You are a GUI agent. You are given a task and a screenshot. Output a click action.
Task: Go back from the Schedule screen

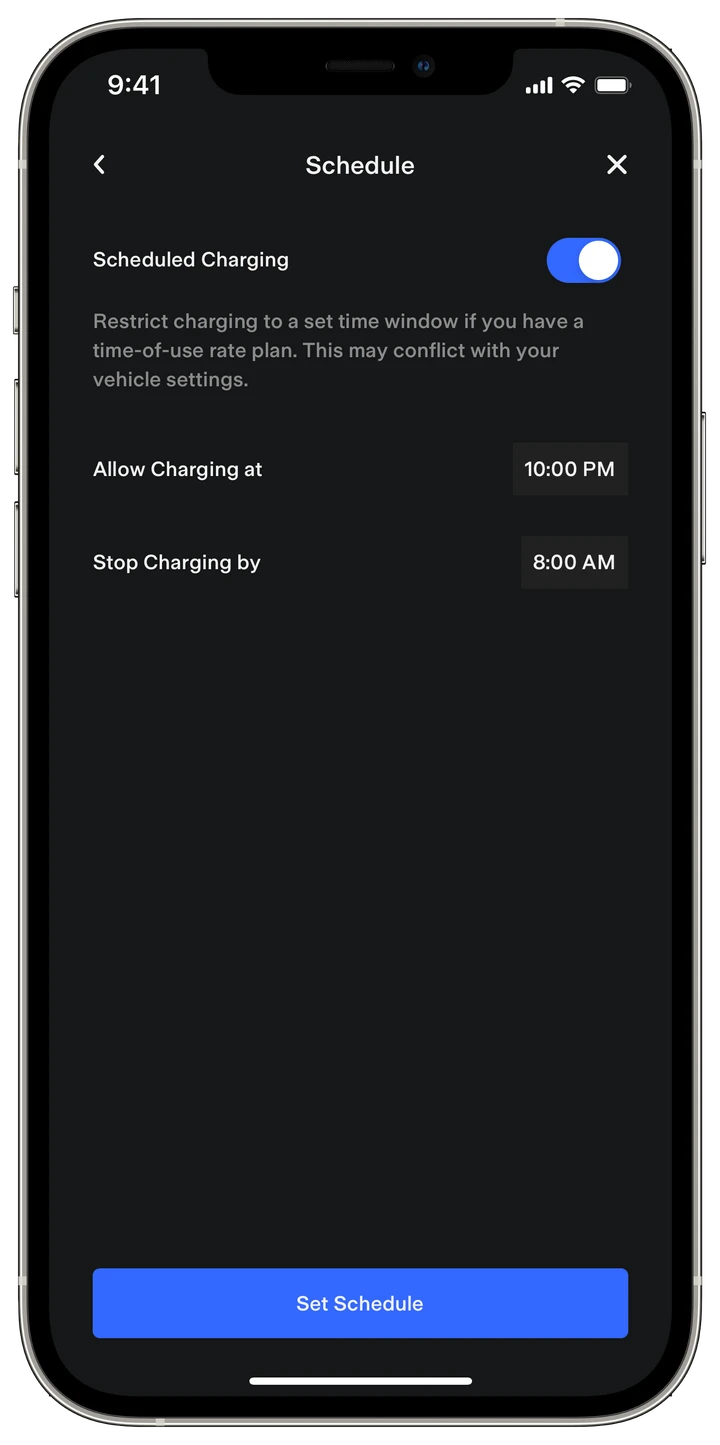[x=99, y=165]
